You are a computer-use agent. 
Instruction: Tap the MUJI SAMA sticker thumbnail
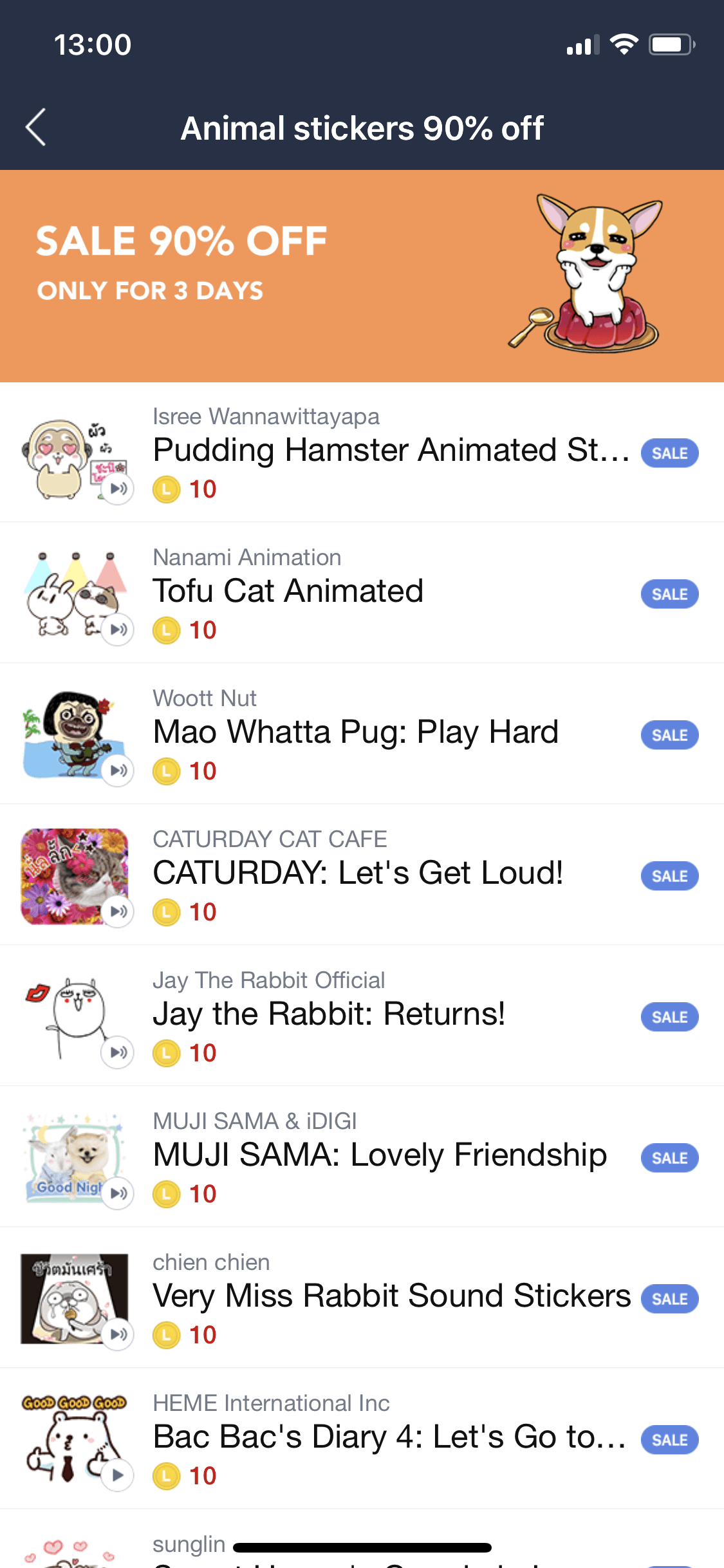point(73,1157)
